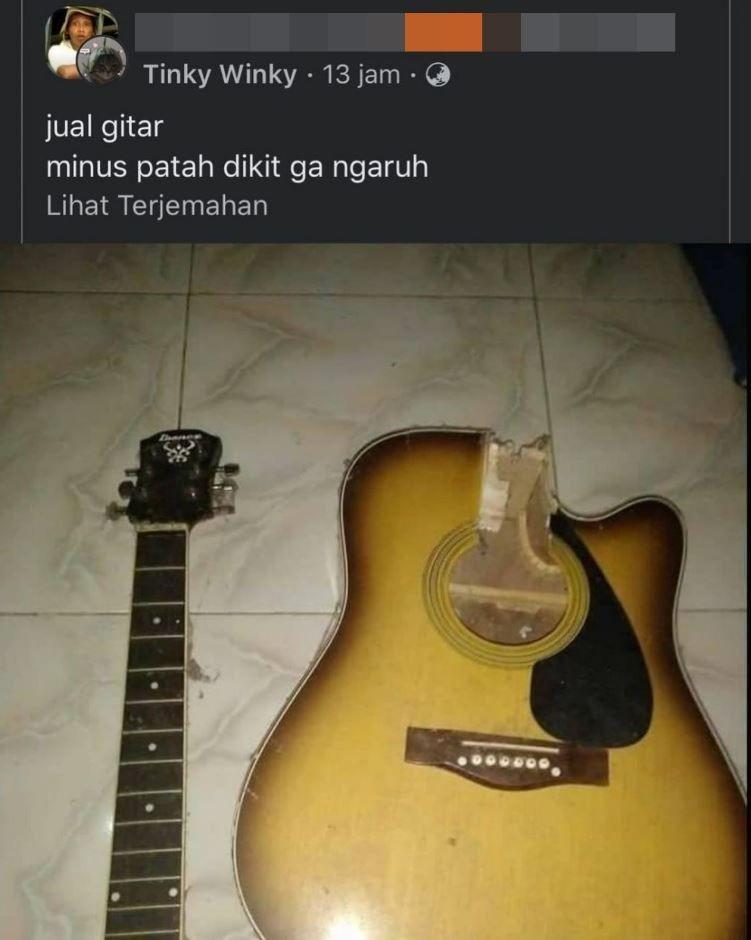The width and height of the screenshot is (751, 940).
Task: Open the Tinky Winky profile name
Action: coord(220,75)
